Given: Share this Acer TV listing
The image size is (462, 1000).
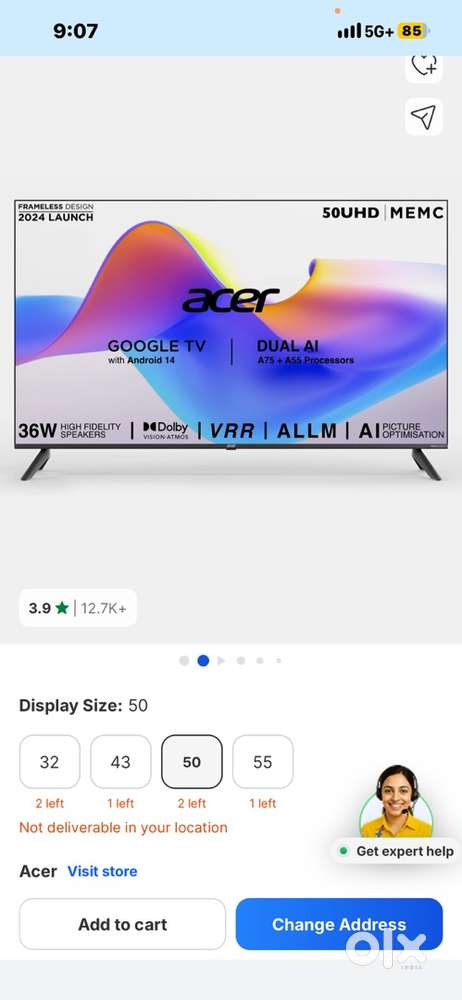Looking at the screenshot, I should [424, 117].
